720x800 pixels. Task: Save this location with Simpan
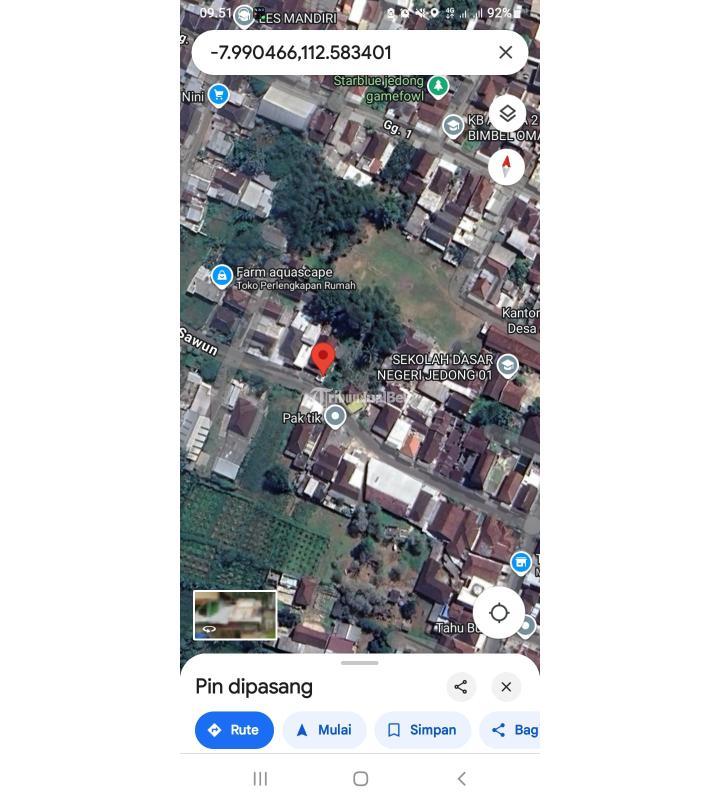pyautogui.click(x=421, y=730)
